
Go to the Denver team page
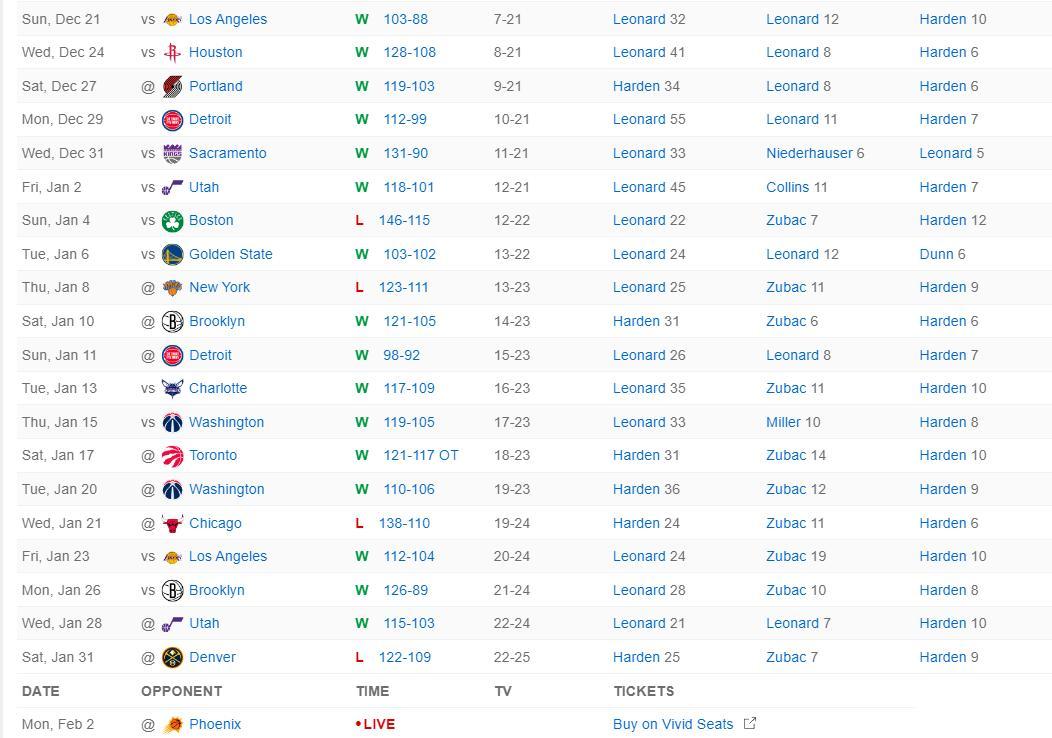click(x=212, y=657)
